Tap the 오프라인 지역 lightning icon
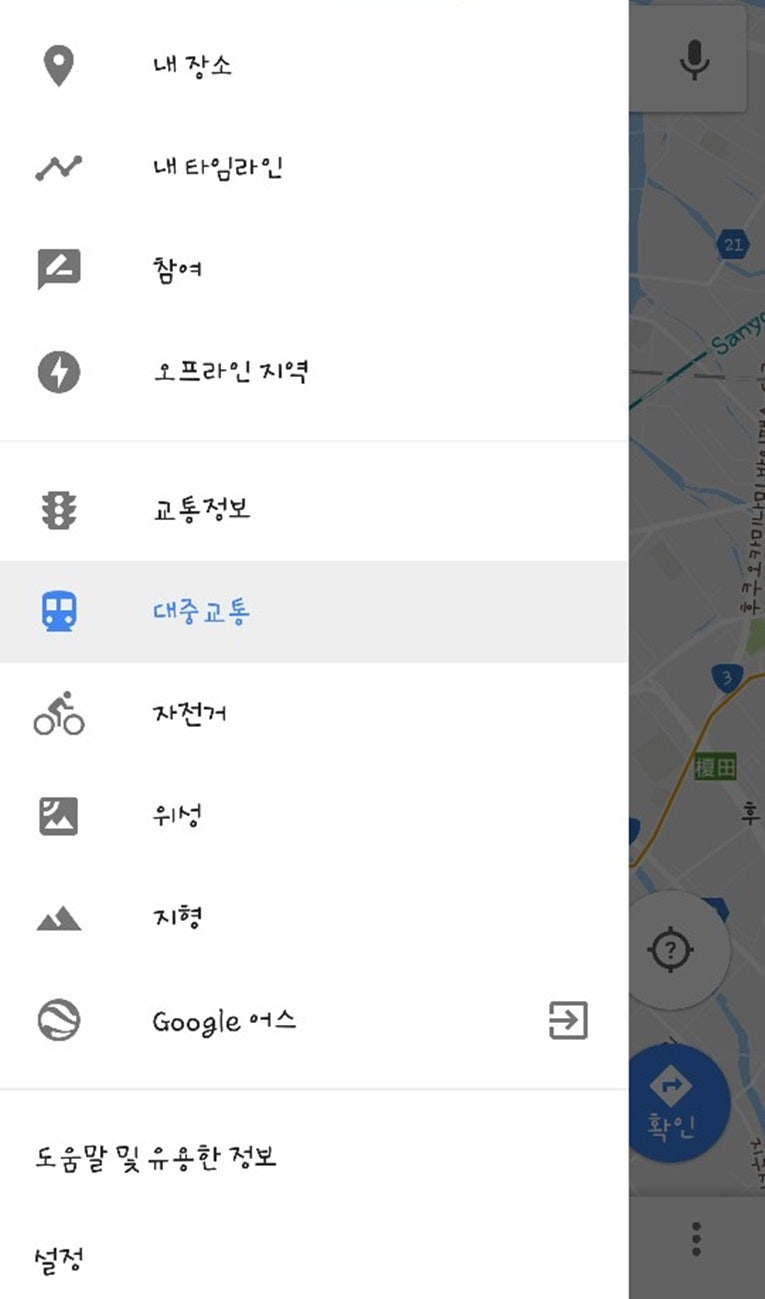 (59, 371)
